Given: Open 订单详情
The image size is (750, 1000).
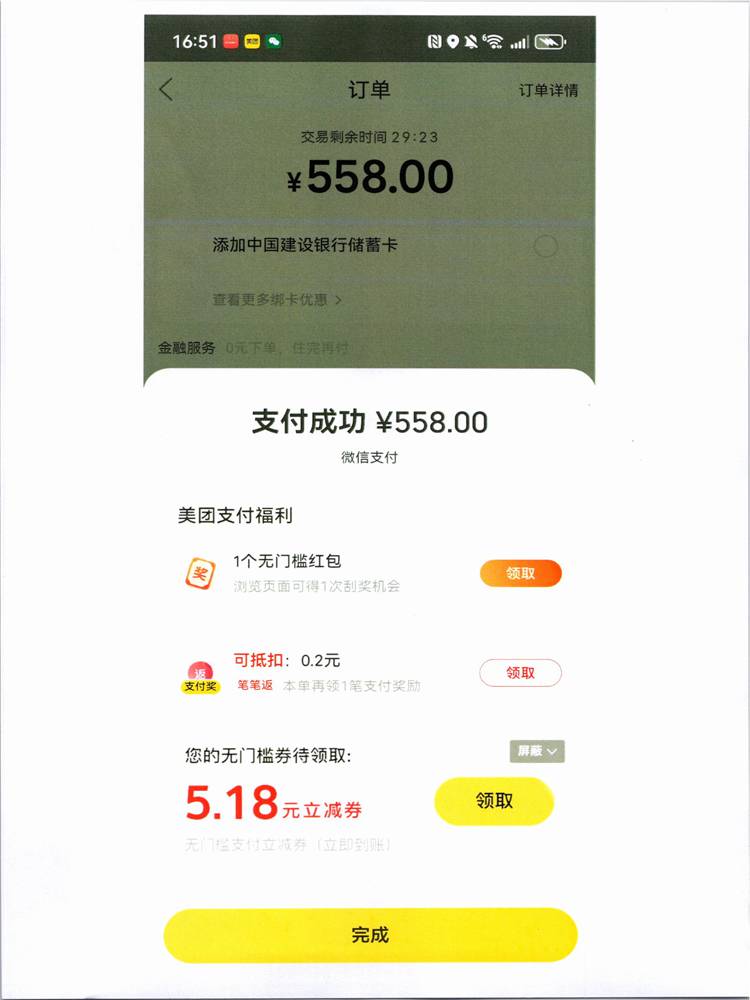Looking at the screenshot, I should 548,90.
